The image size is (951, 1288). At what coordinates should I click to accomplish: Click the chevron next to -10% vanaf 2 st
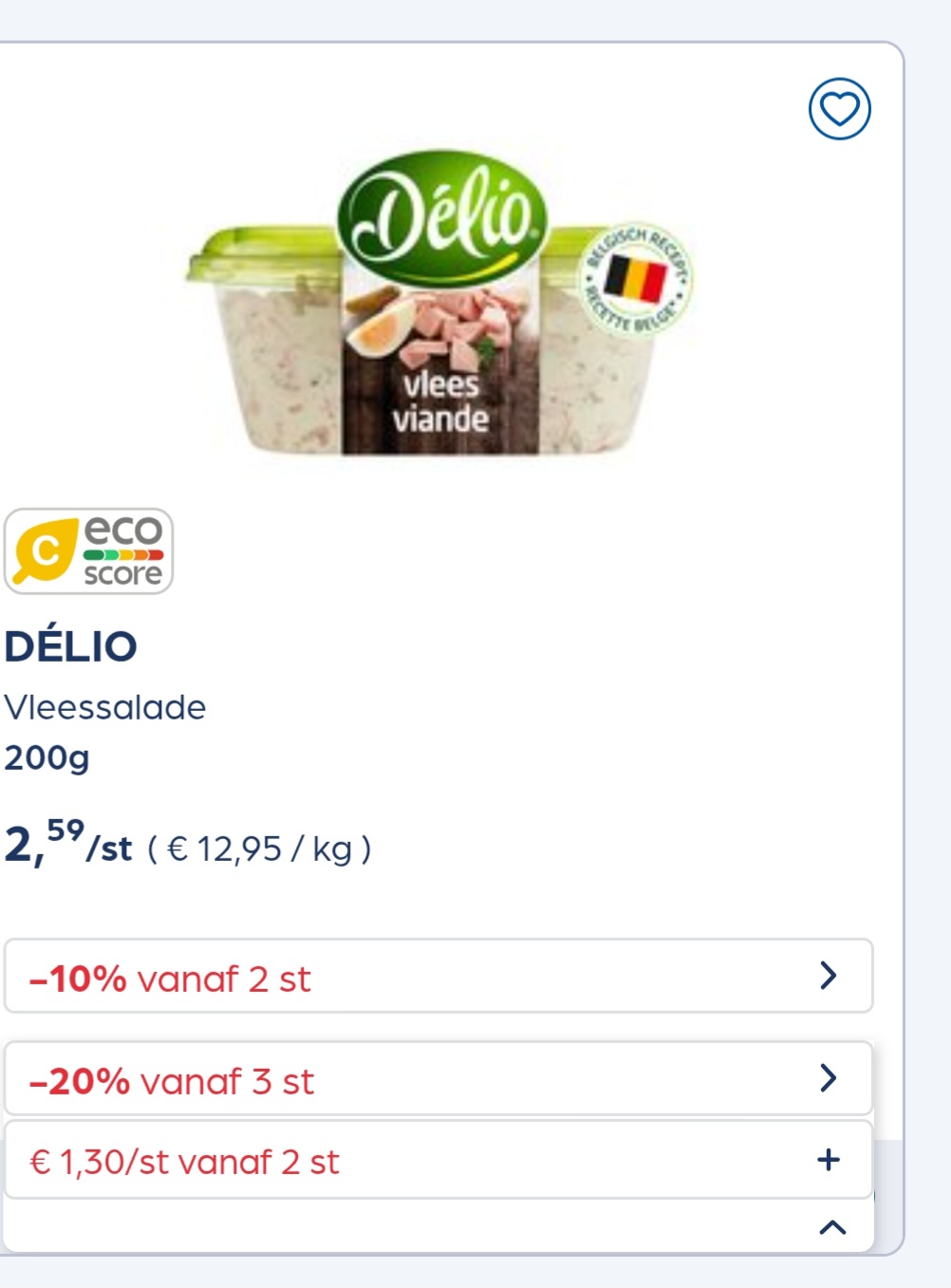[828, 975]
